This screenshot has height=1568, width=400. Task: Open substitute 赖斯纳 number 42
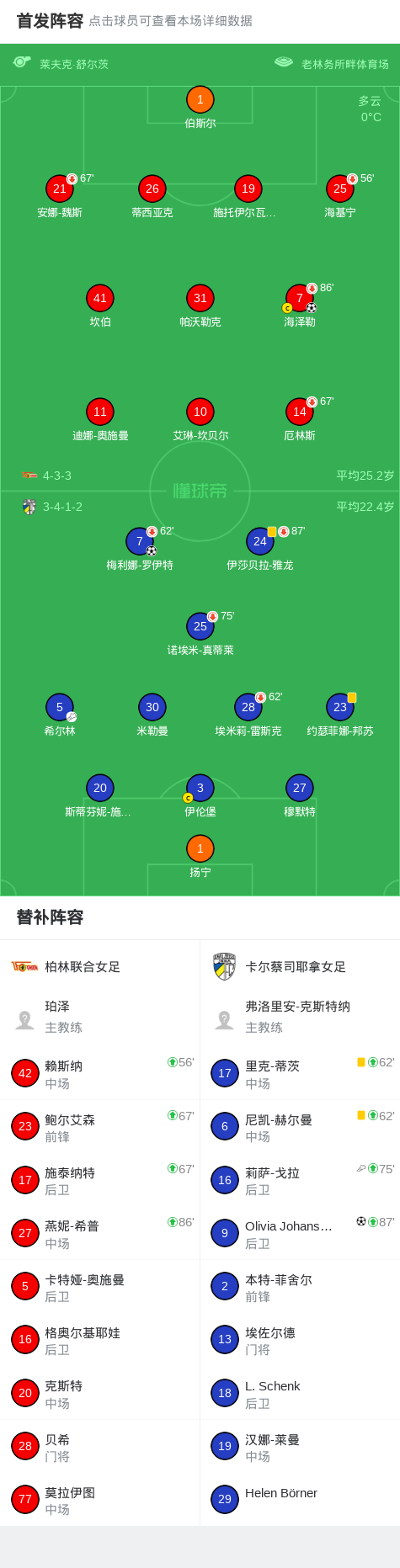tap(100, 1074)
